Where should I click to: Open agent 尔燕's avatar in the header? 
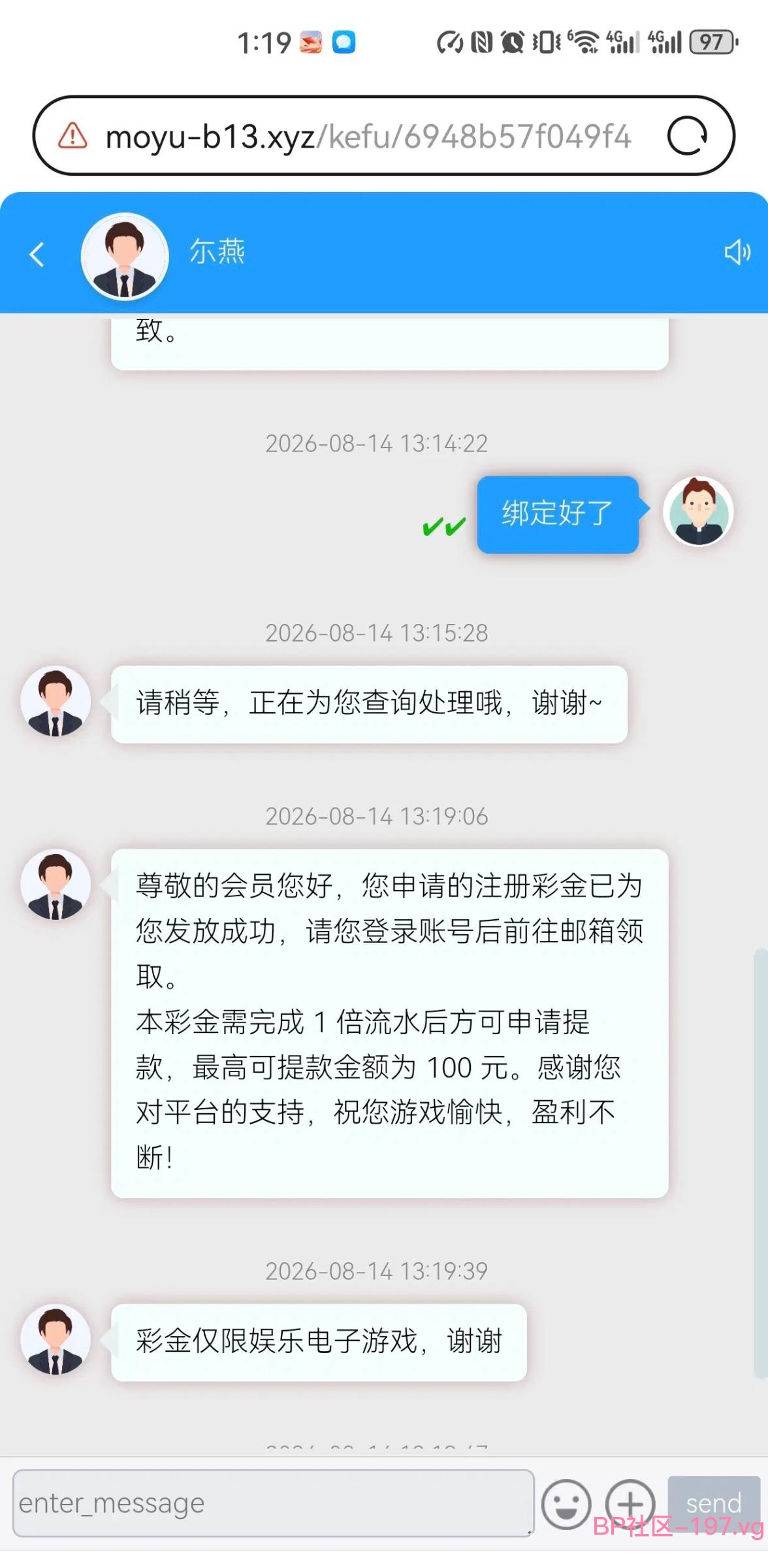(x=125, y=256)
